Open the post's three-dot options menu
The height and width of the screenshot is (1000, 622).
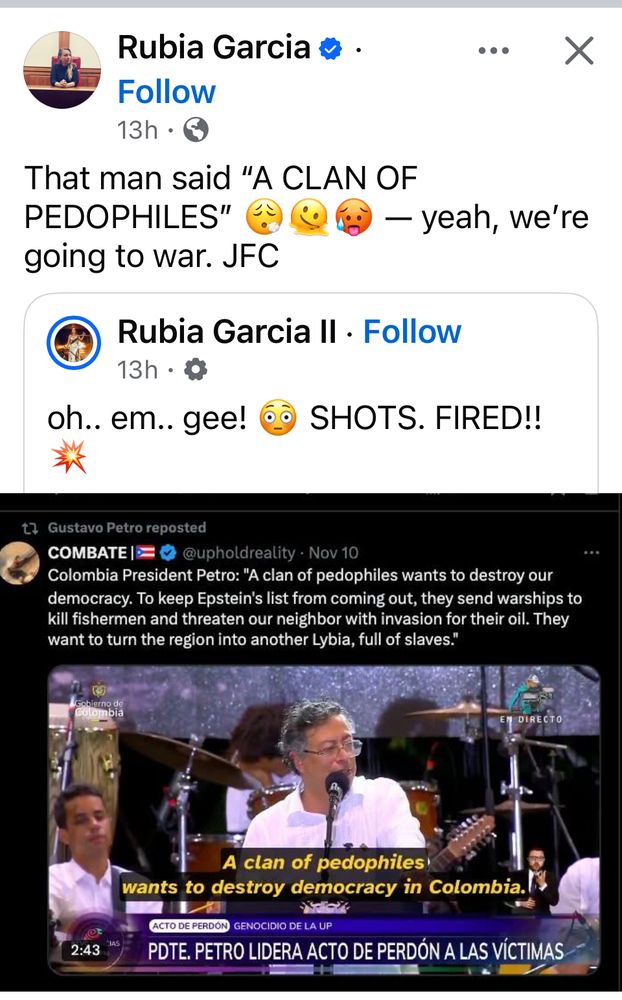(494, 50)
